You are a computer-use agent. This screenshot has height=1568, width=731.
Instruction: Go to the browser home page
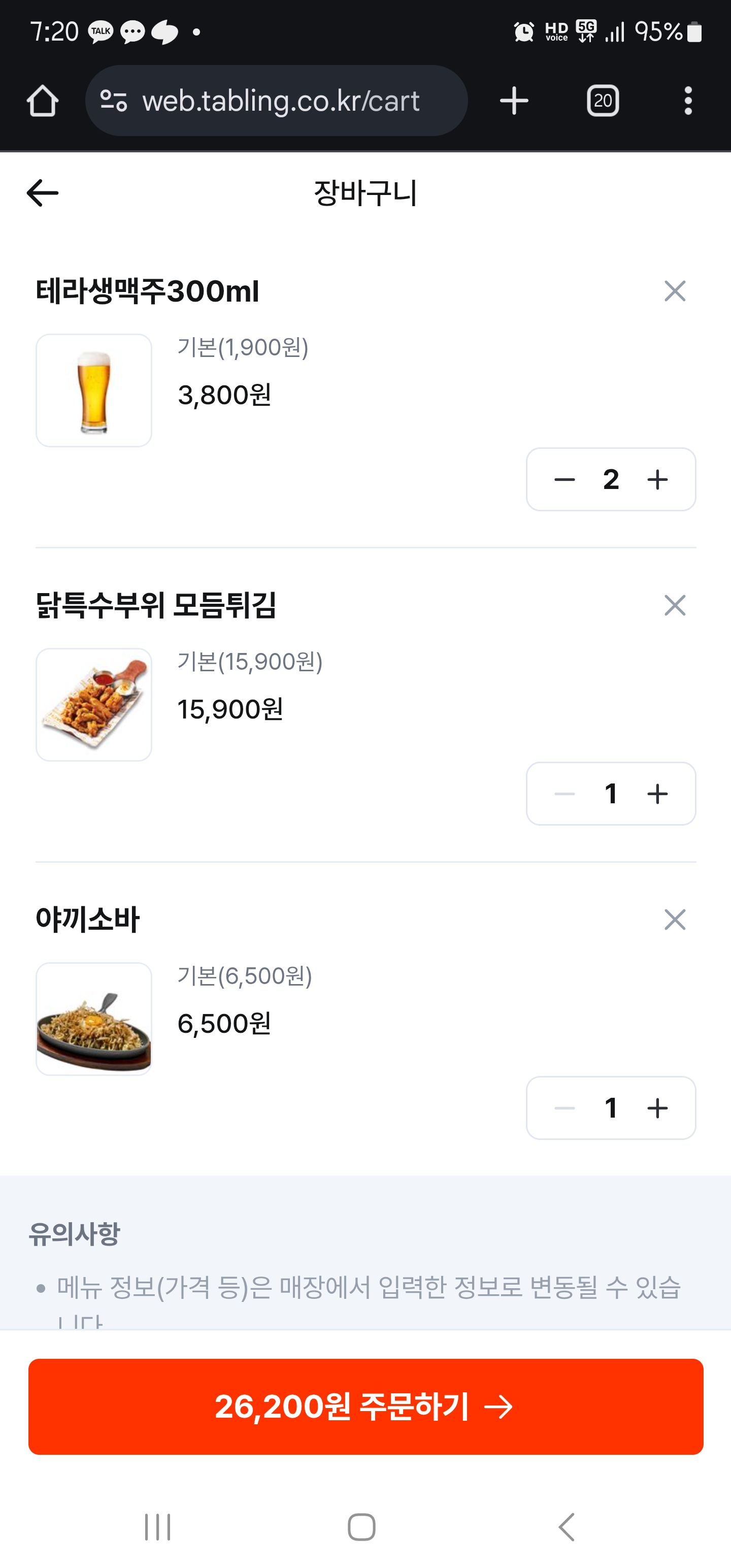[43, 101]
